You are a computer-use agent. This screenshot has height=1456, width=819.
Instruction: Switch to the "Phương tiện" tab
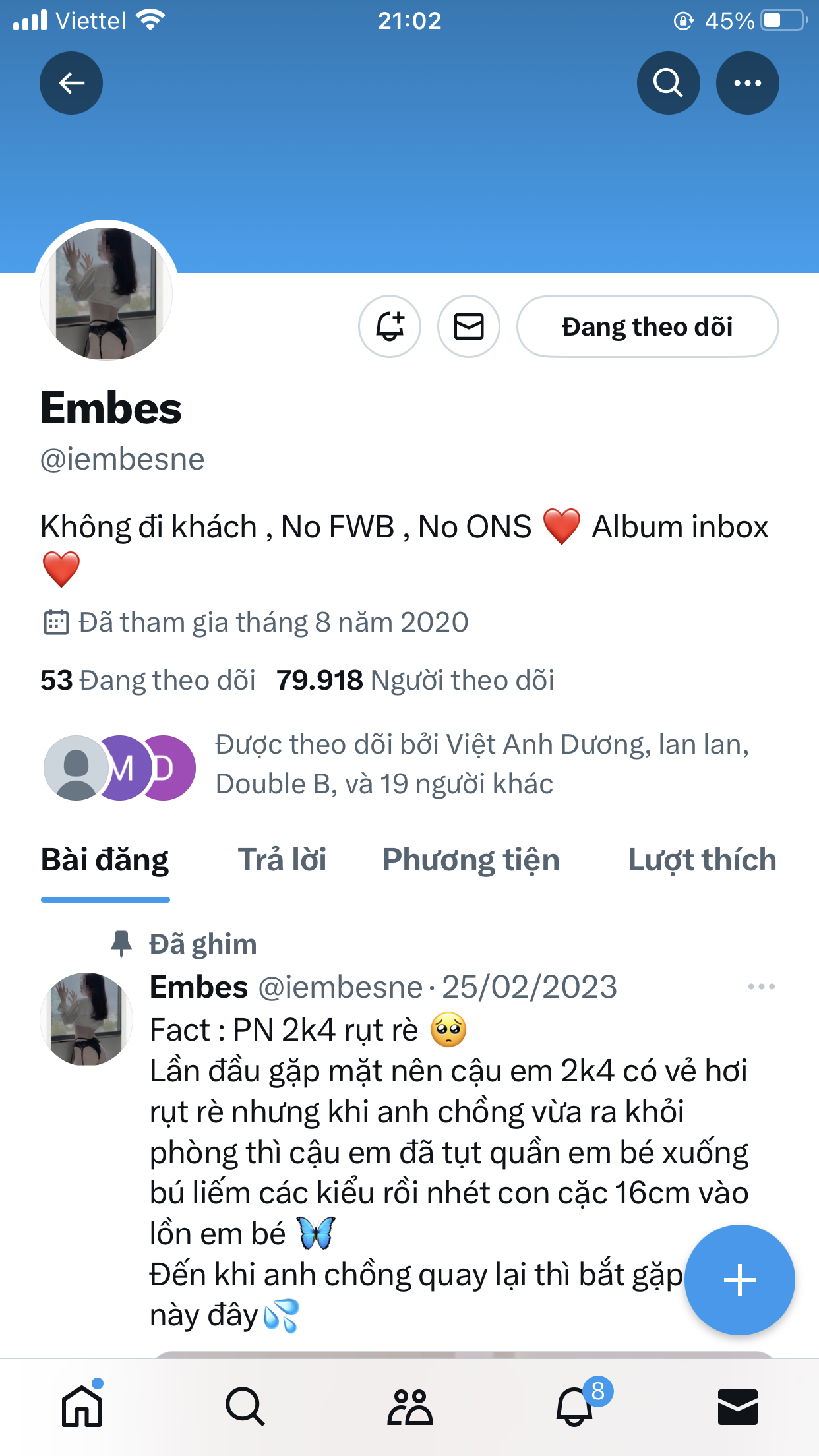[471, 861]
